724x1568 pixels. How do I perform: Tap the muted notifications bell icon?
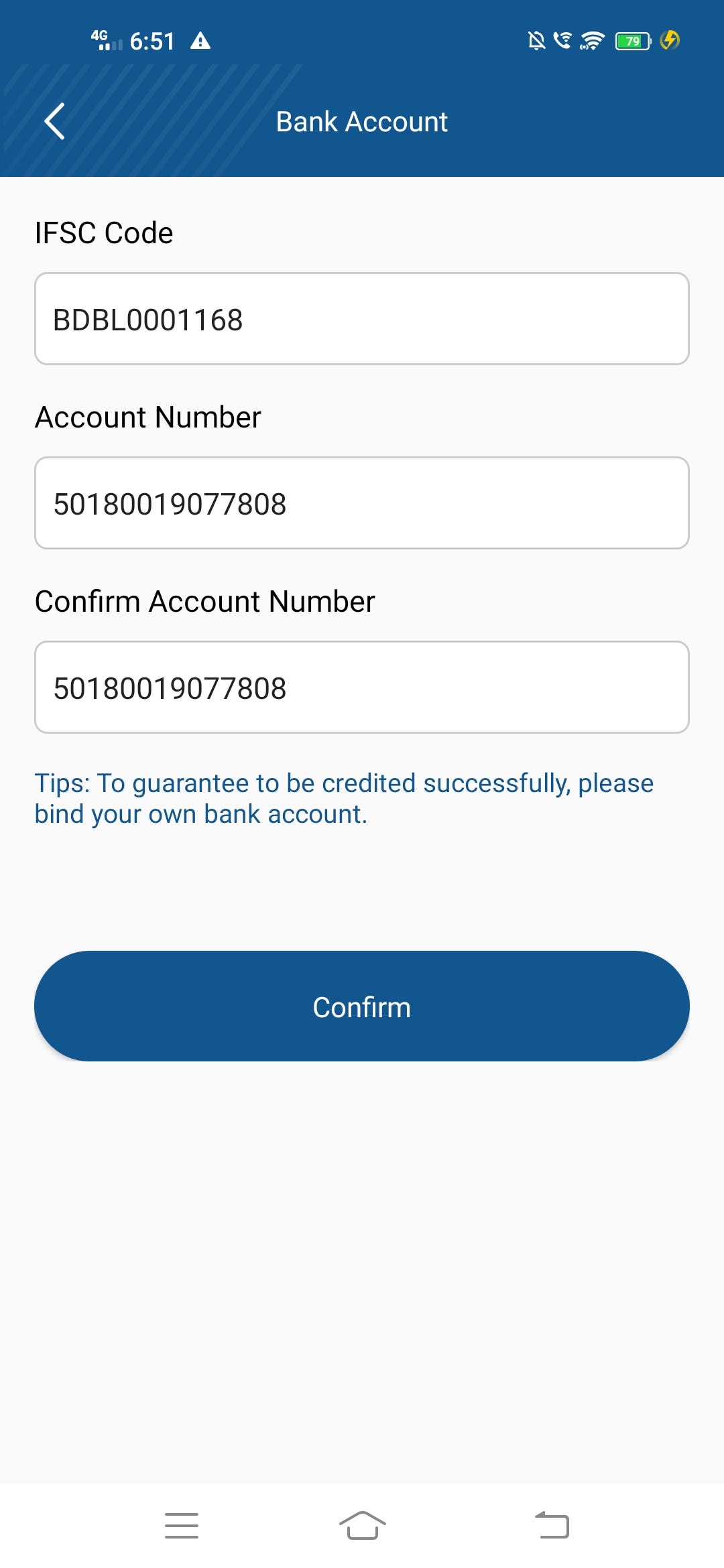click(536, 40)
